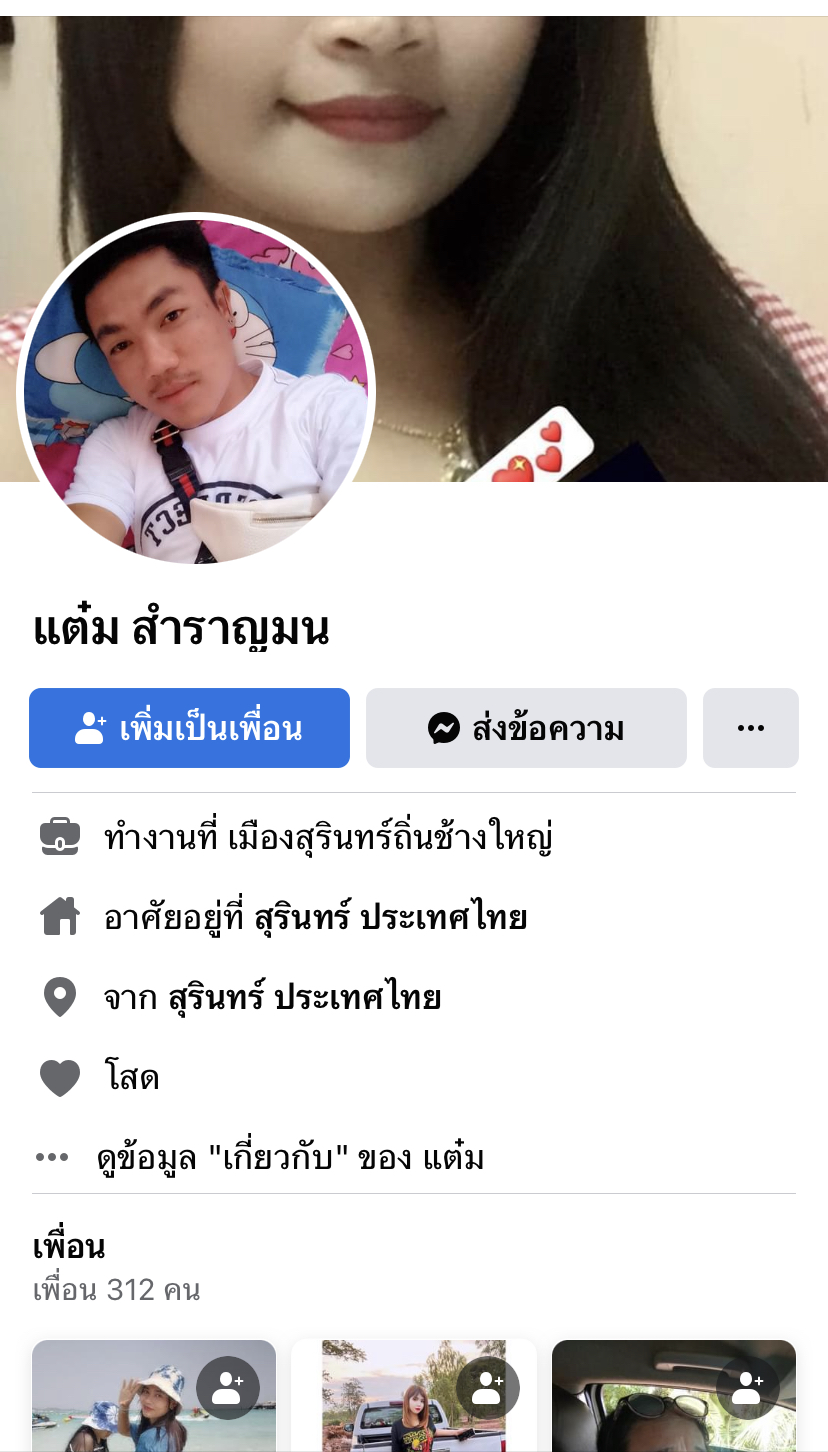828x1452 pixels.
Task: Open workplace เมืองสุรินทร์ถิ่นช้างใหญ่
Action: click(x=329, y=837)
